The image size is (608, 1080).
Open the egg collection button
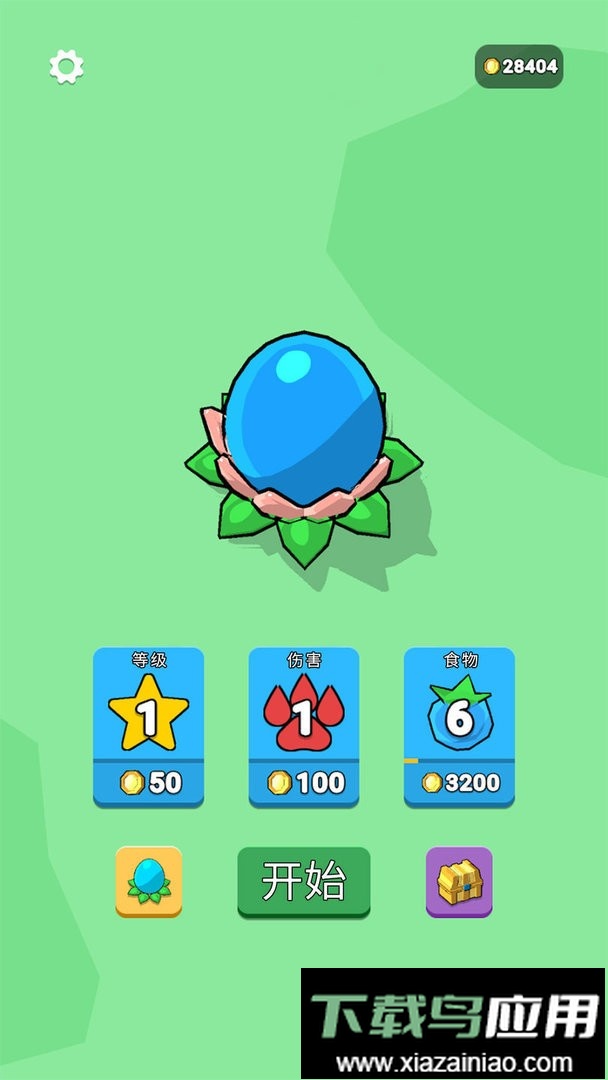click(x=148, y=880)
